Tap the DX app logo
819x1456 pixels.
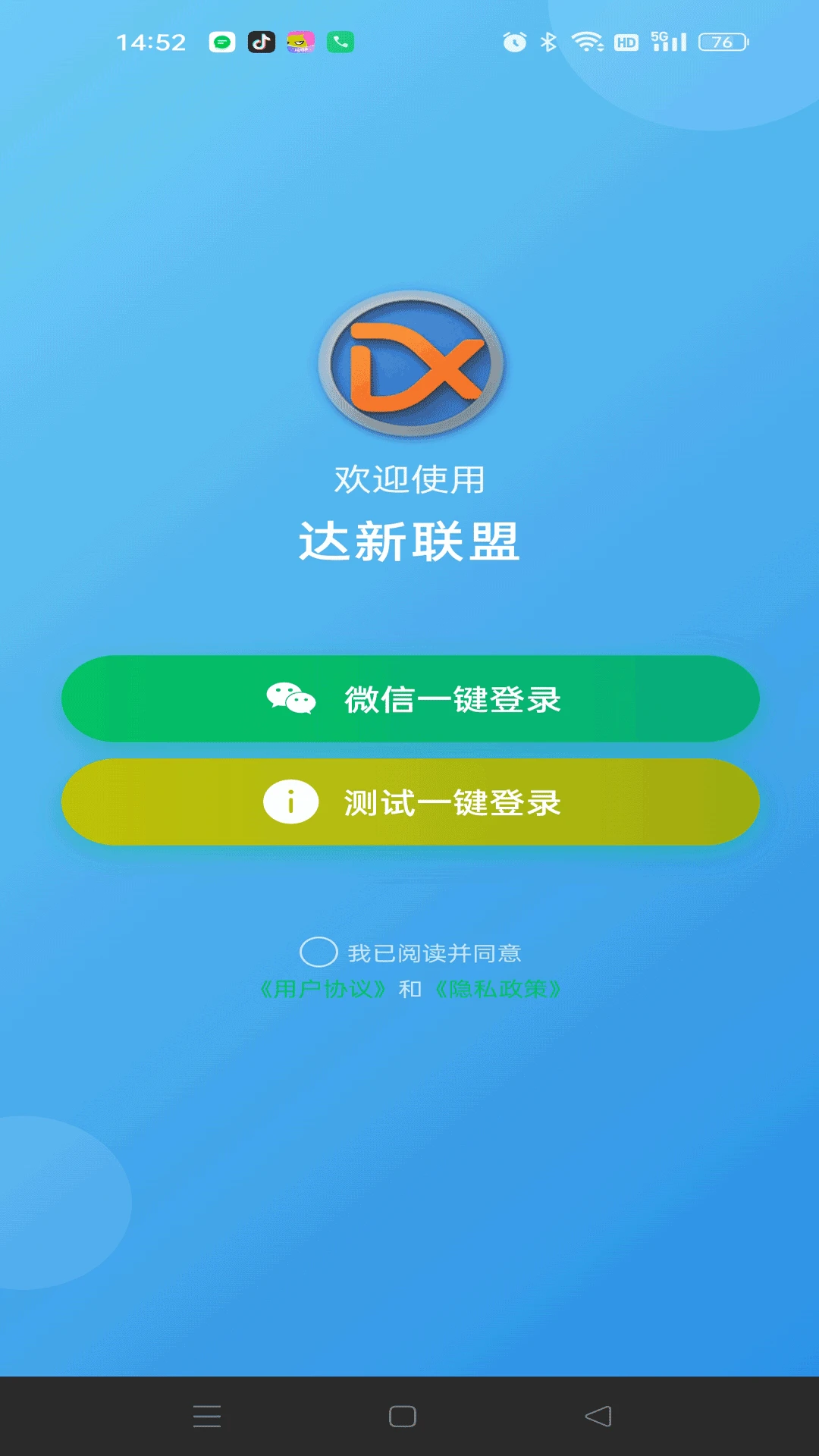(409, 362)
